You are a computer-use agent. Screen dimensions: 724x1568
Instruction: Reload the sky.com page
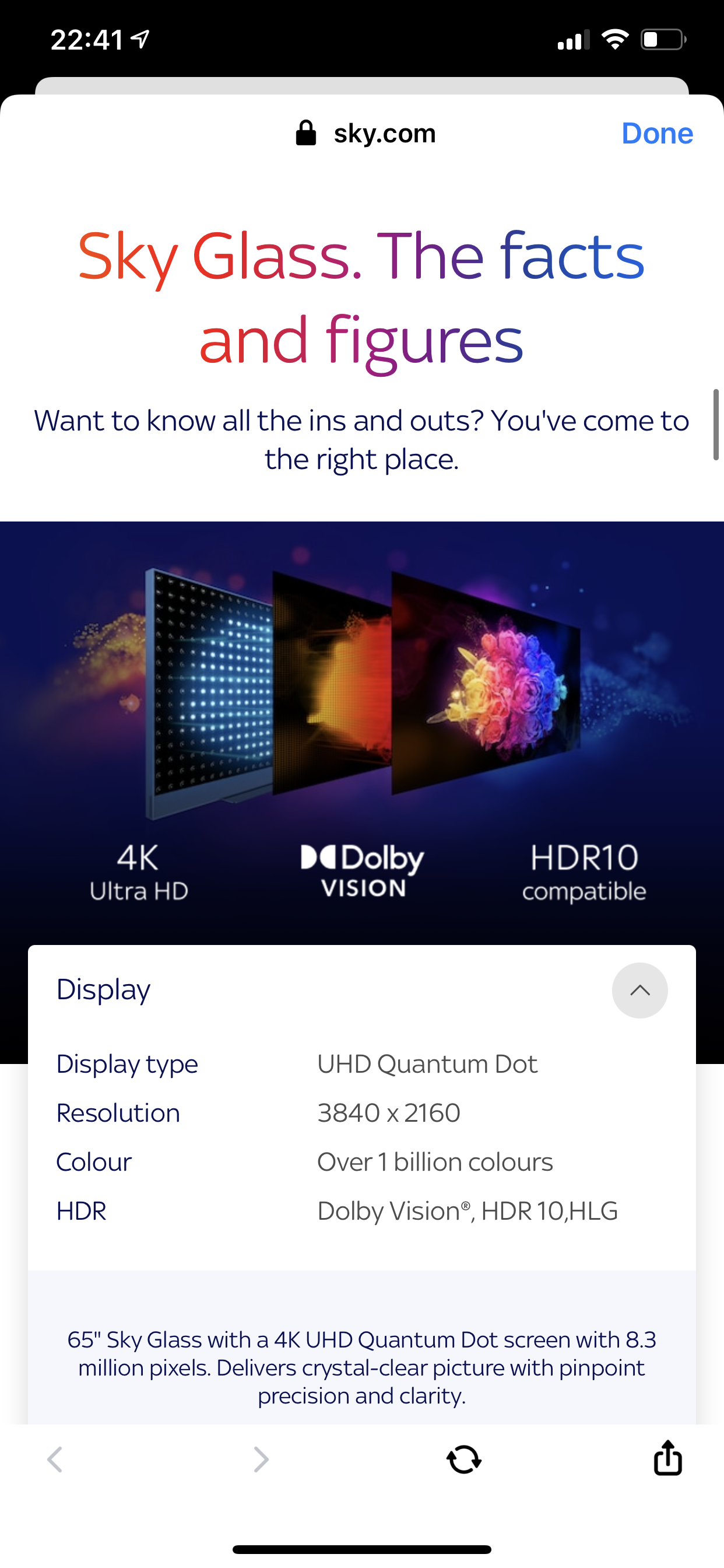click(463, 1459)
